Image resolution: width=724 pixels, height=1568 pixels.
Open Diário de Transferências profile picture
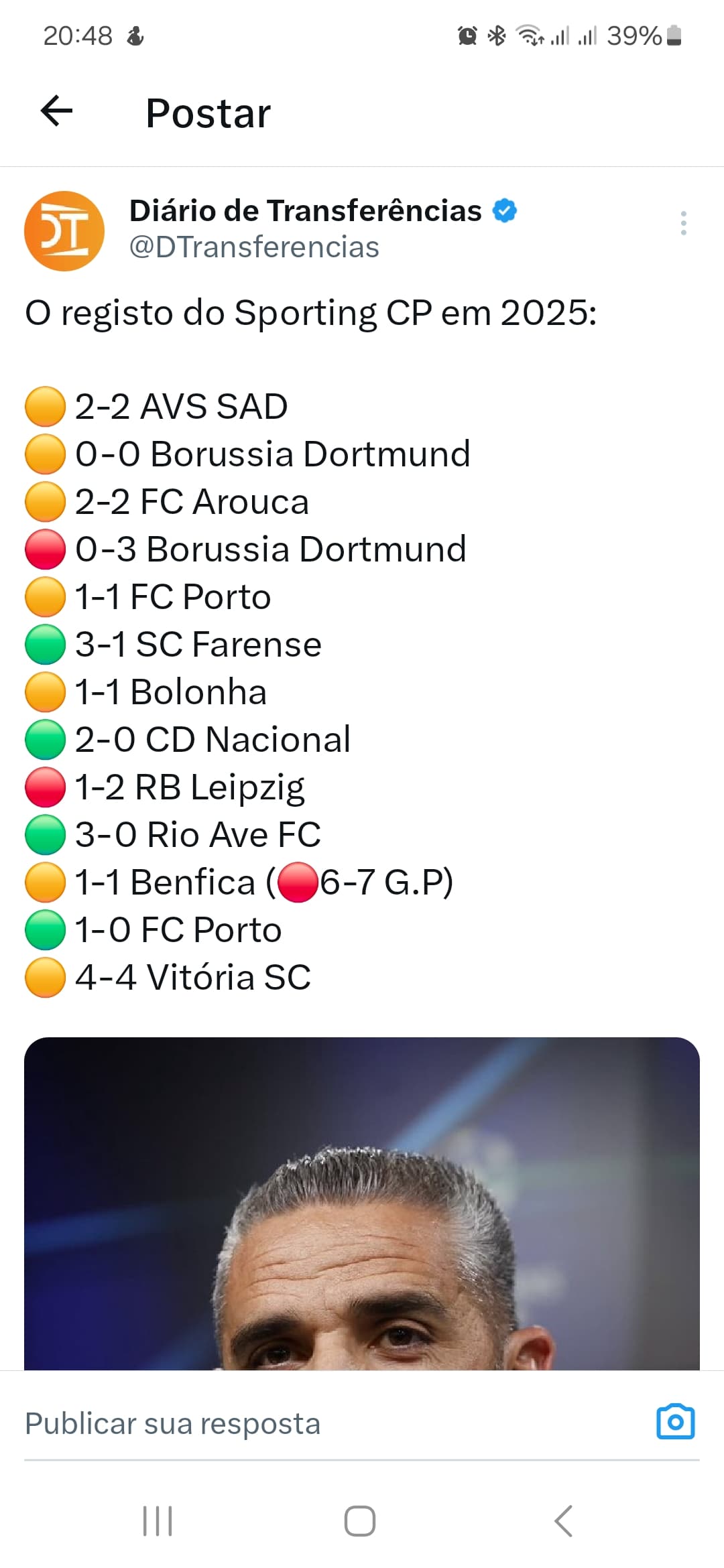click(64, 231)
